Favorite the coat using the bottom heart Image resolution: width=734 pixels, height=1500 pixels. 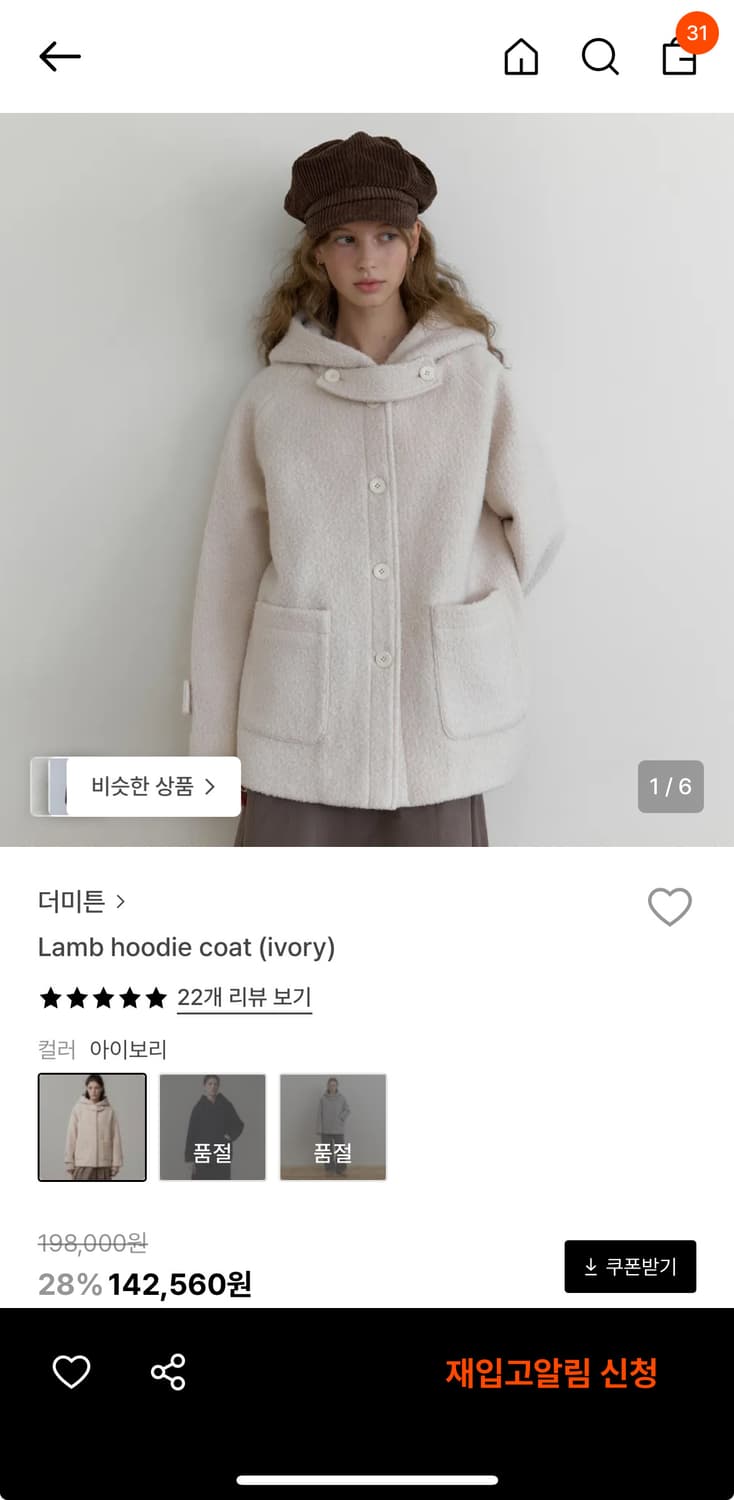71,1372
